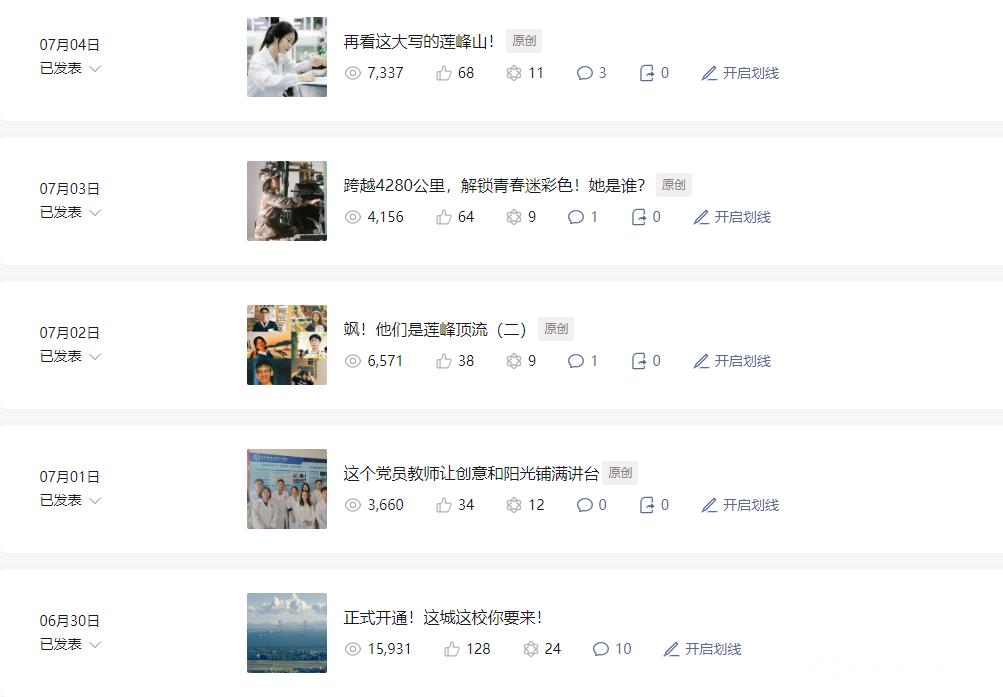This screenshot has height=697, width=1003.
Task: Open thumbnail of the 正式开通 article
Action: 287,633
